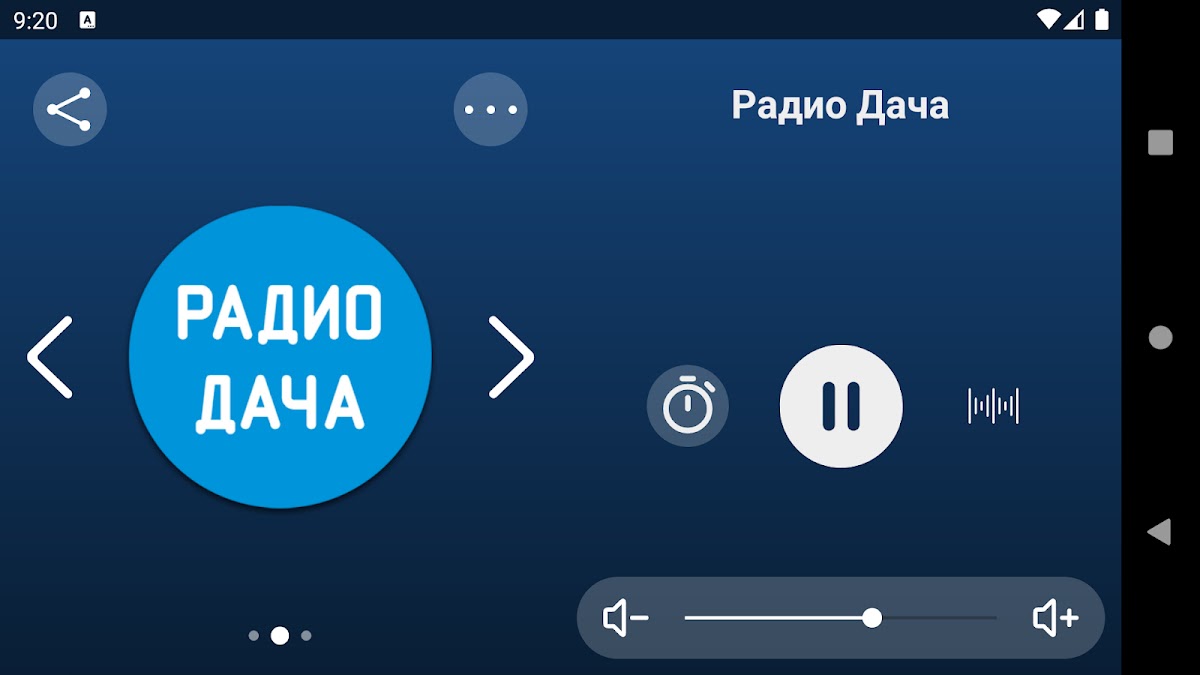Open the sleep timer
The height and width of the screenshot is (675, 1200).
(688, 406)
